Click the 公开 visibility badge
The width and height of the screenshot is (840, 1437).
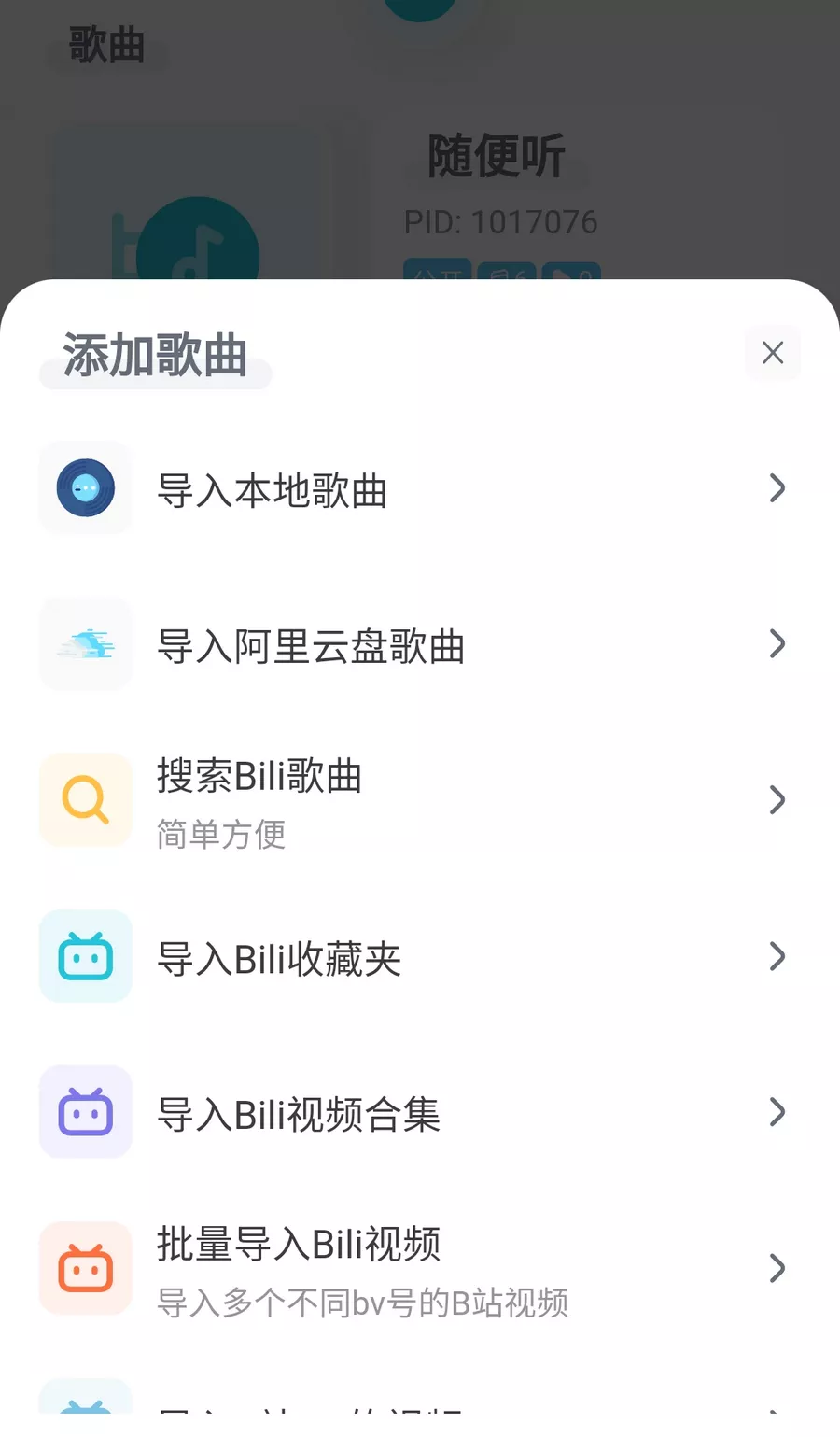coord(439,274)
